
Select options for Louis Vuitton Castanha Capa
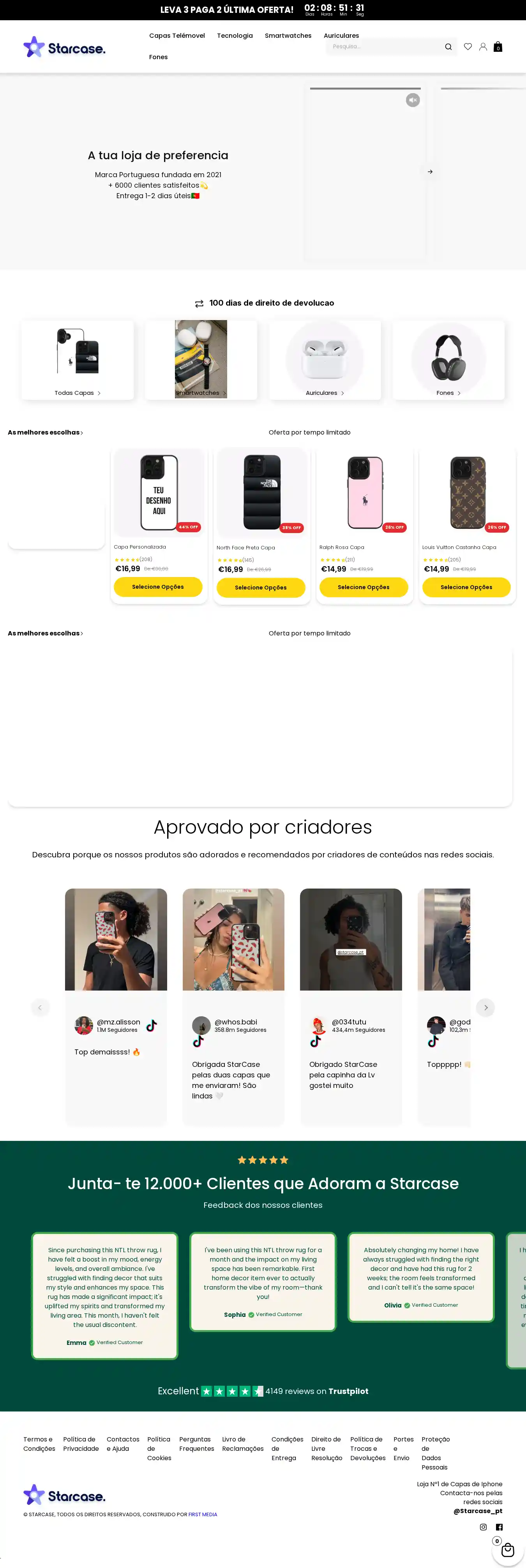pyautogui.click(x=466, y=588)
